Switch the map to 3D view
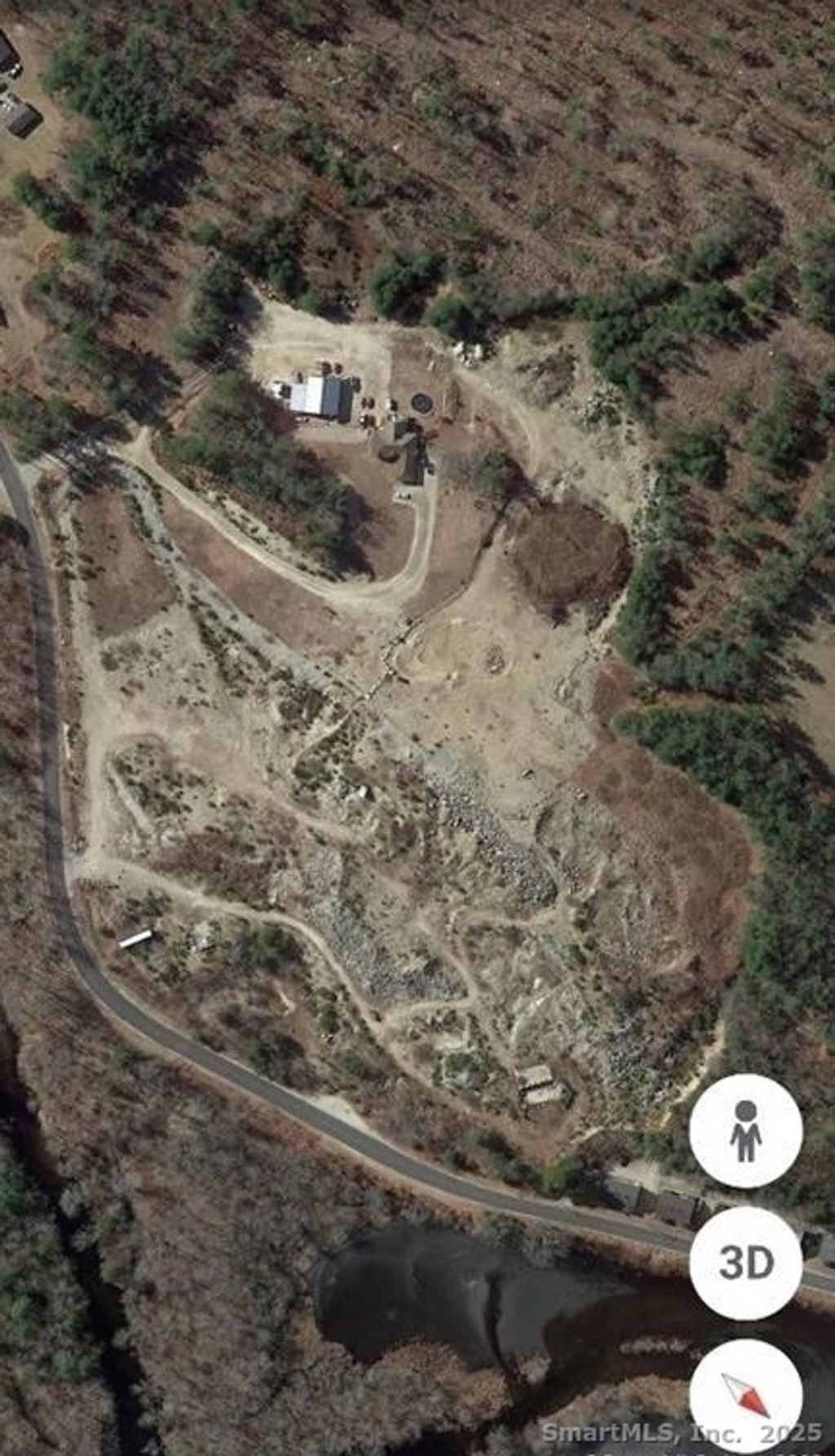Screen dimensions: 835x1456 [x=745, y=1263]
